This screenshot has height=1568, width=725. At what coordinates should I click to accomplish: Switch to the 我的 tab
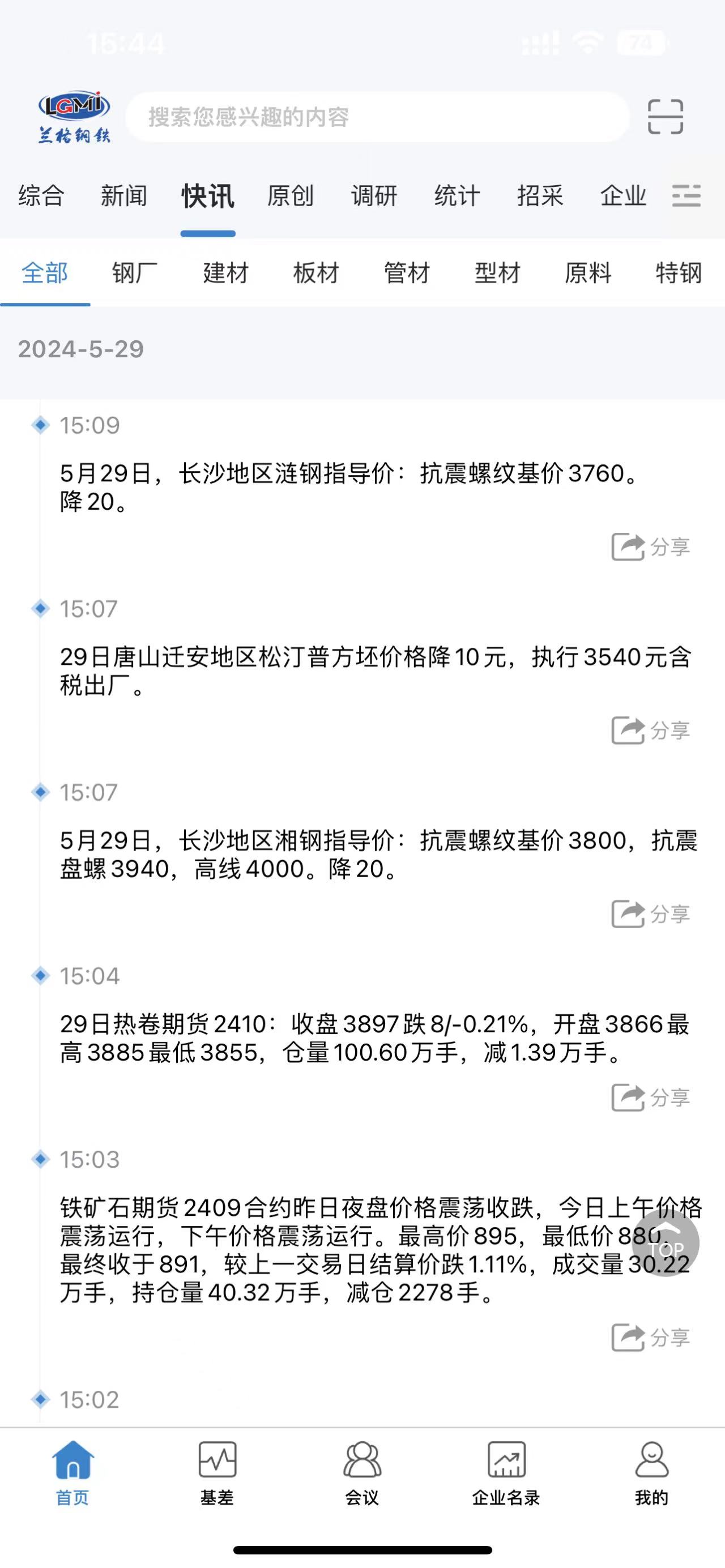(x=651, y=1473)
